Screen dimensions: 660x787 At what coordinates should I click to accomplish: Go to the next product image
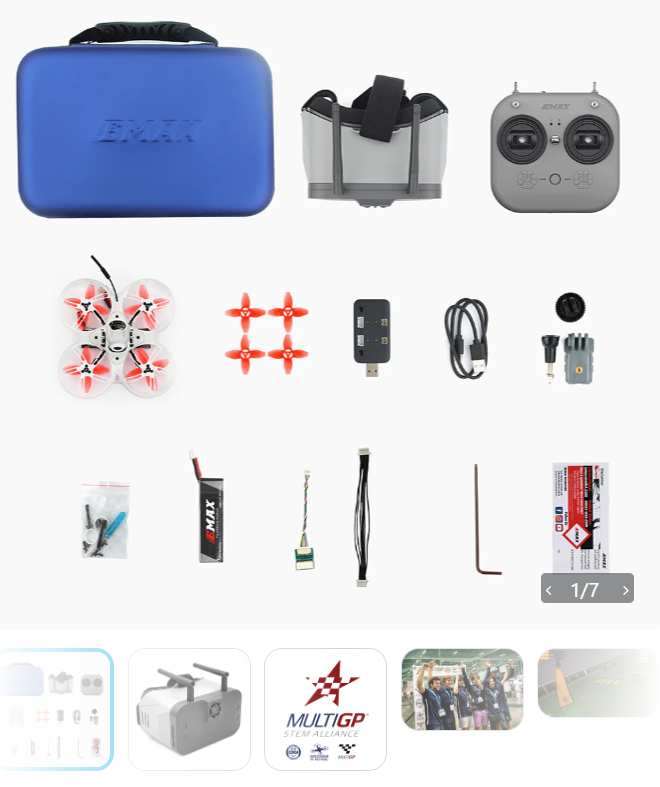626,590
